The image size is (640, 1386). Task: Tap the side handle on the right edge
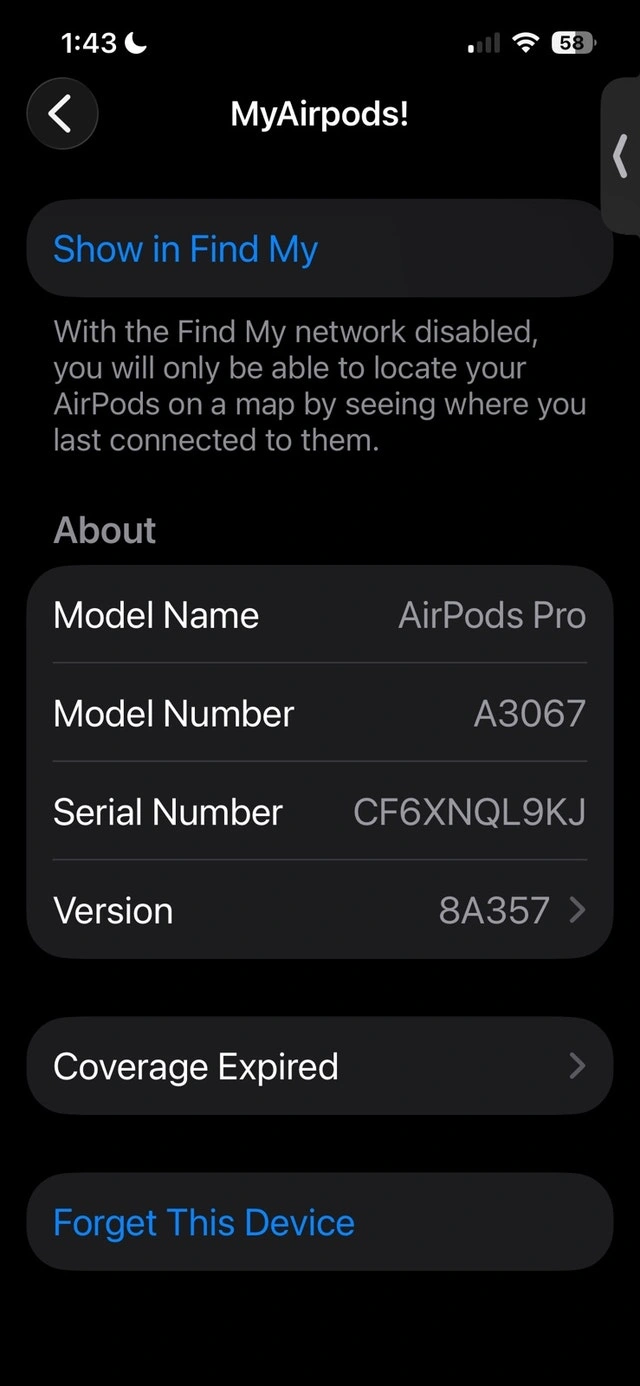tap(621, 157)
